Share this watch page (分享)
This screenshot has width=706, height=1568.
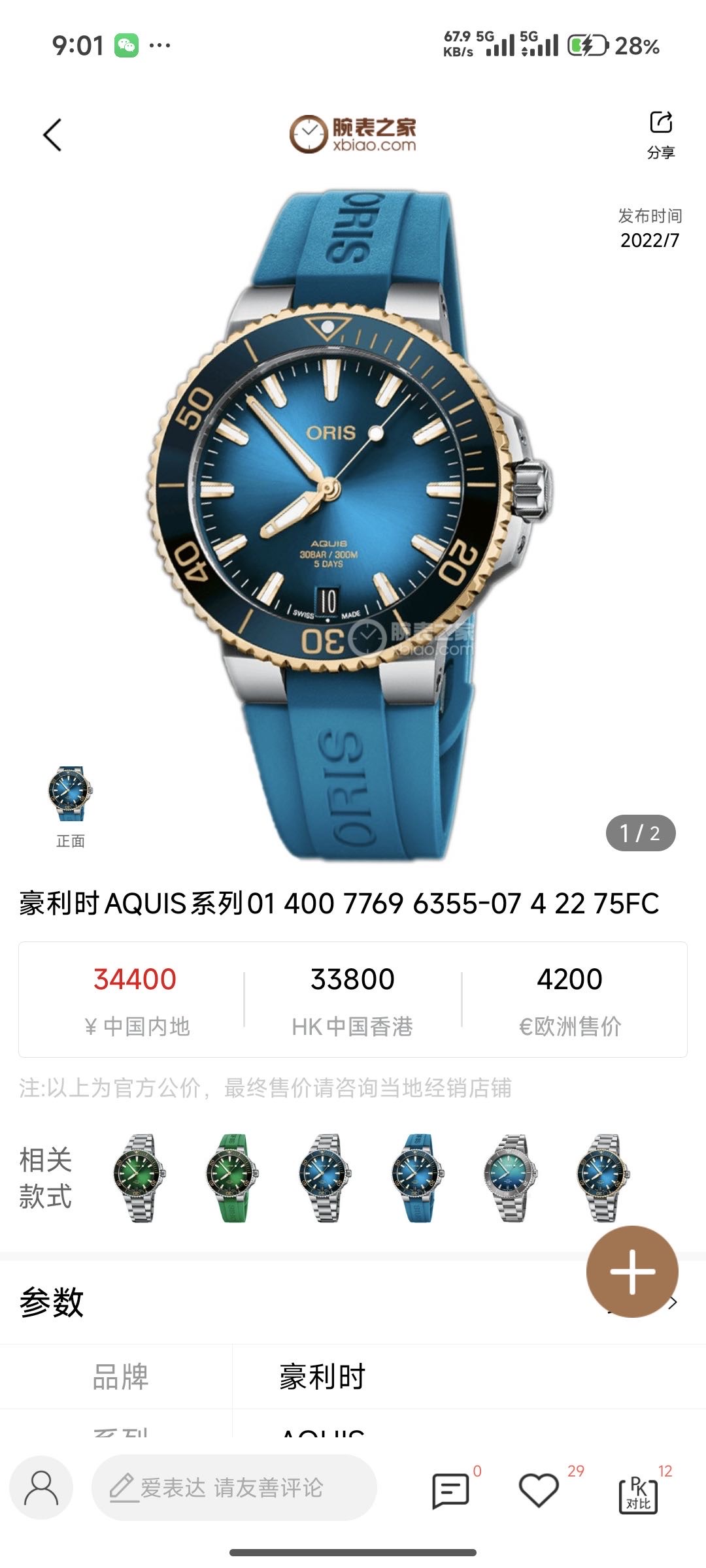click(660, 133)
